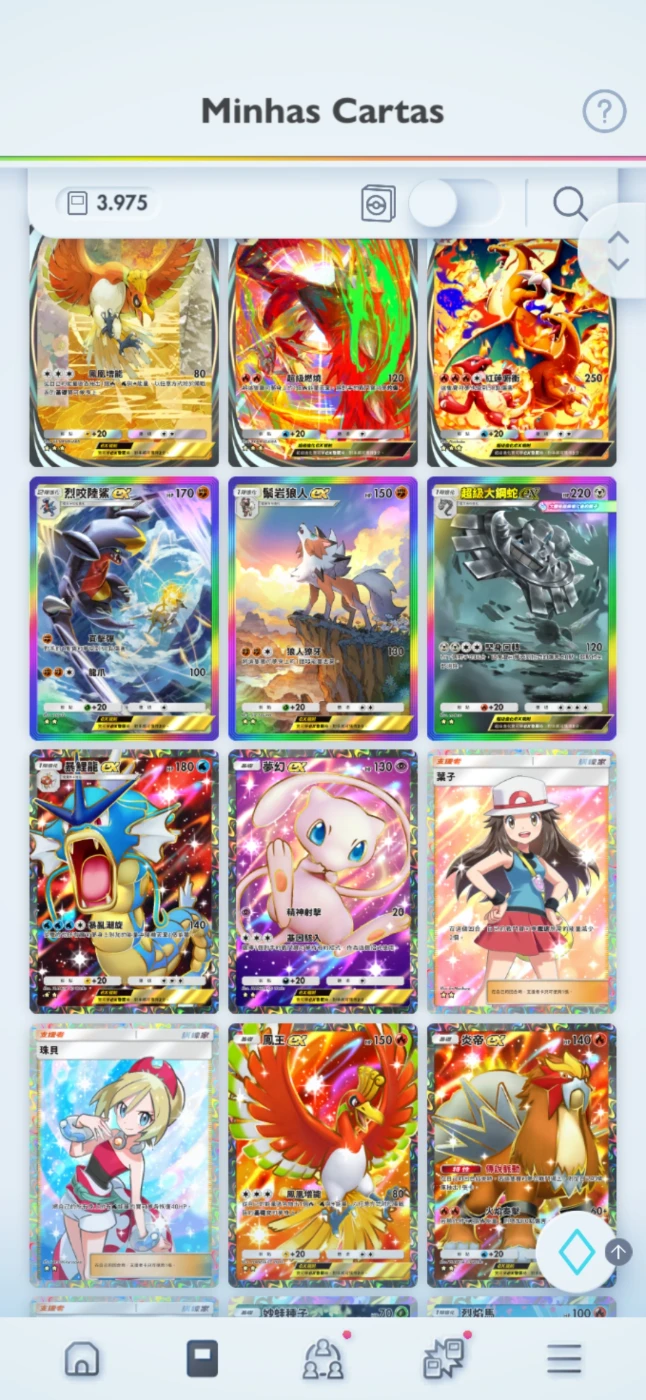646x1400 pixels.
Task: Switch to the social friends tab
Action: (x=323, y=1359)
